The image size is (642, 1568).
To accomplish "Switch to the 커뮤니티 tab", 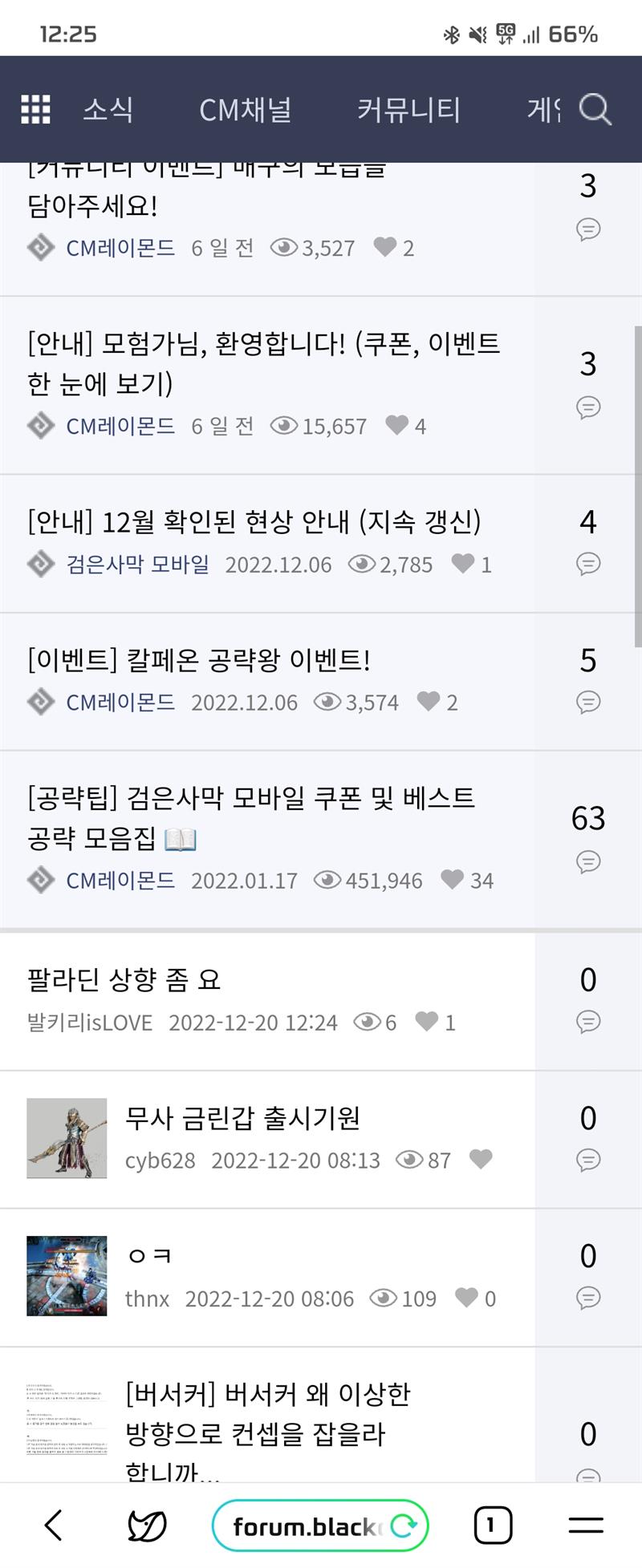I will (408, 109).
